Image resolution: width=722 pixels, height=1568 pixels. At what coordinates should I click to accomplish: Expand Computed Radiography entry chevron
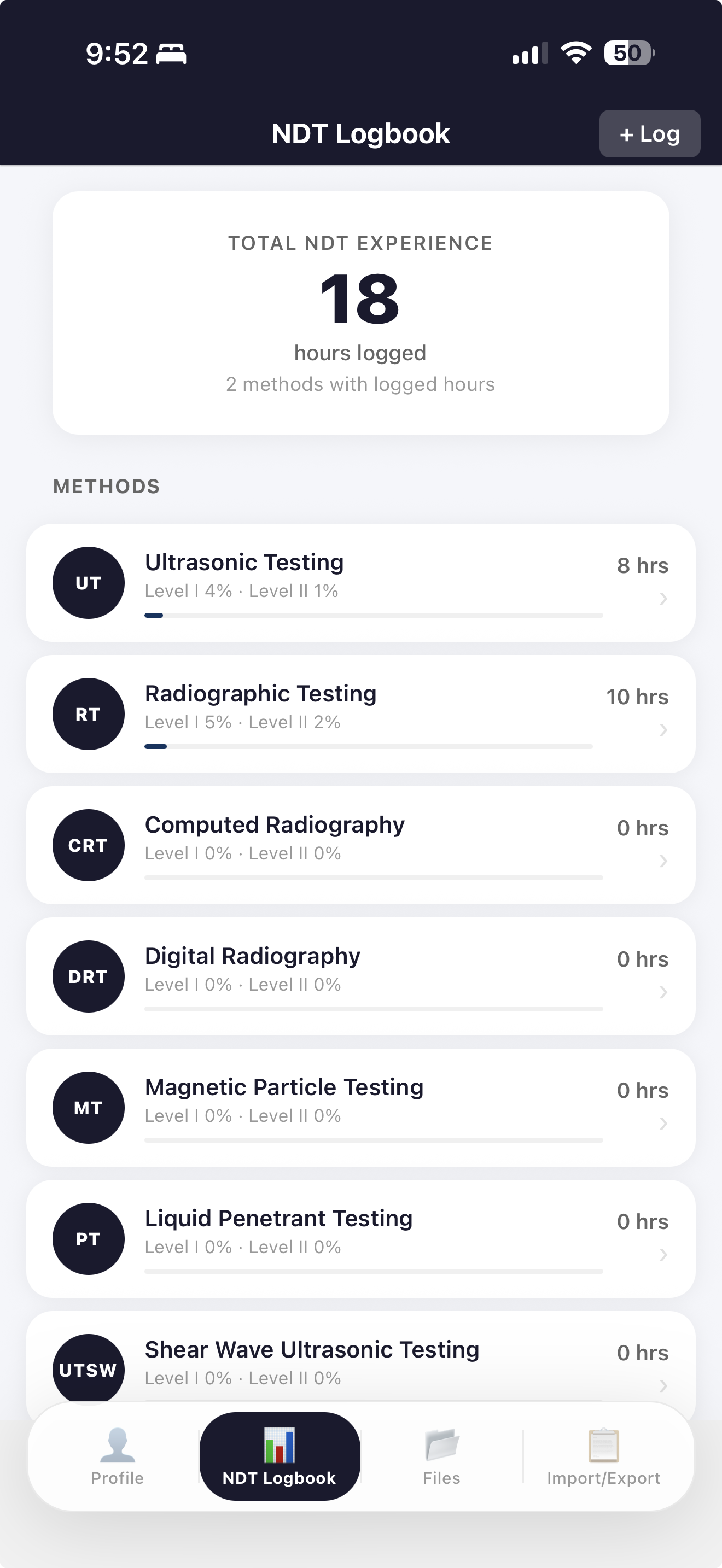(663, 861)
